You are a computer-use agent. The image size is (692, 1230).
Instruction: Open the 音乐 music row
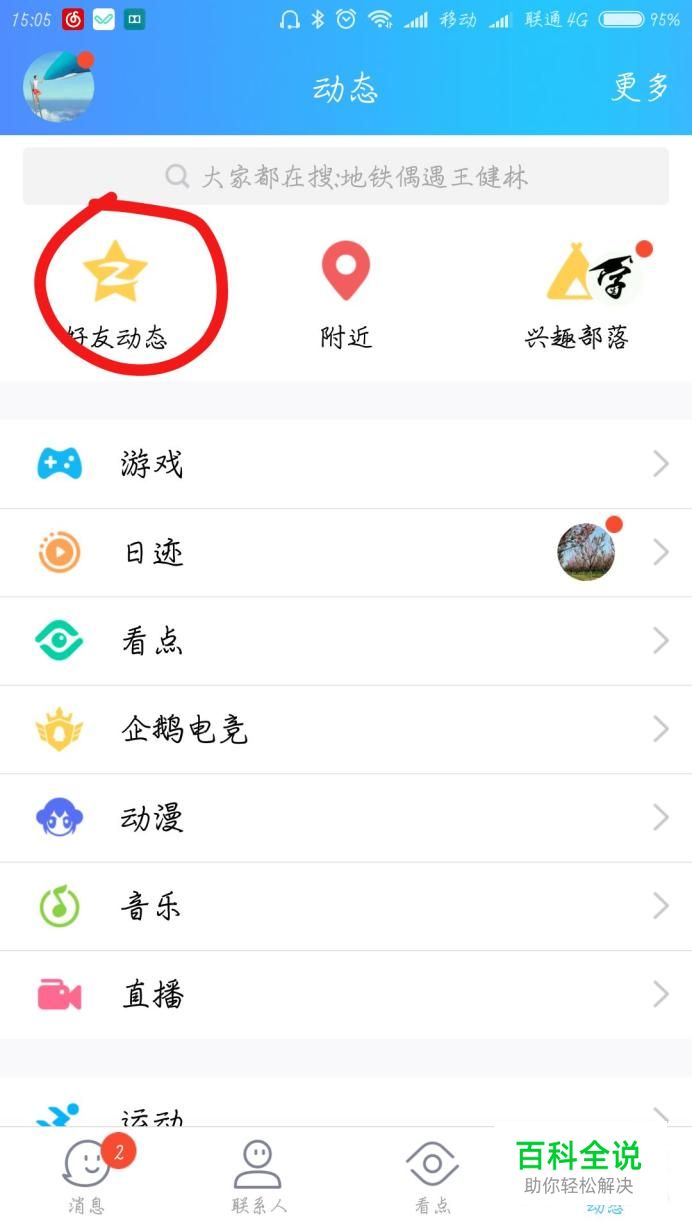(x=346, y=906)
